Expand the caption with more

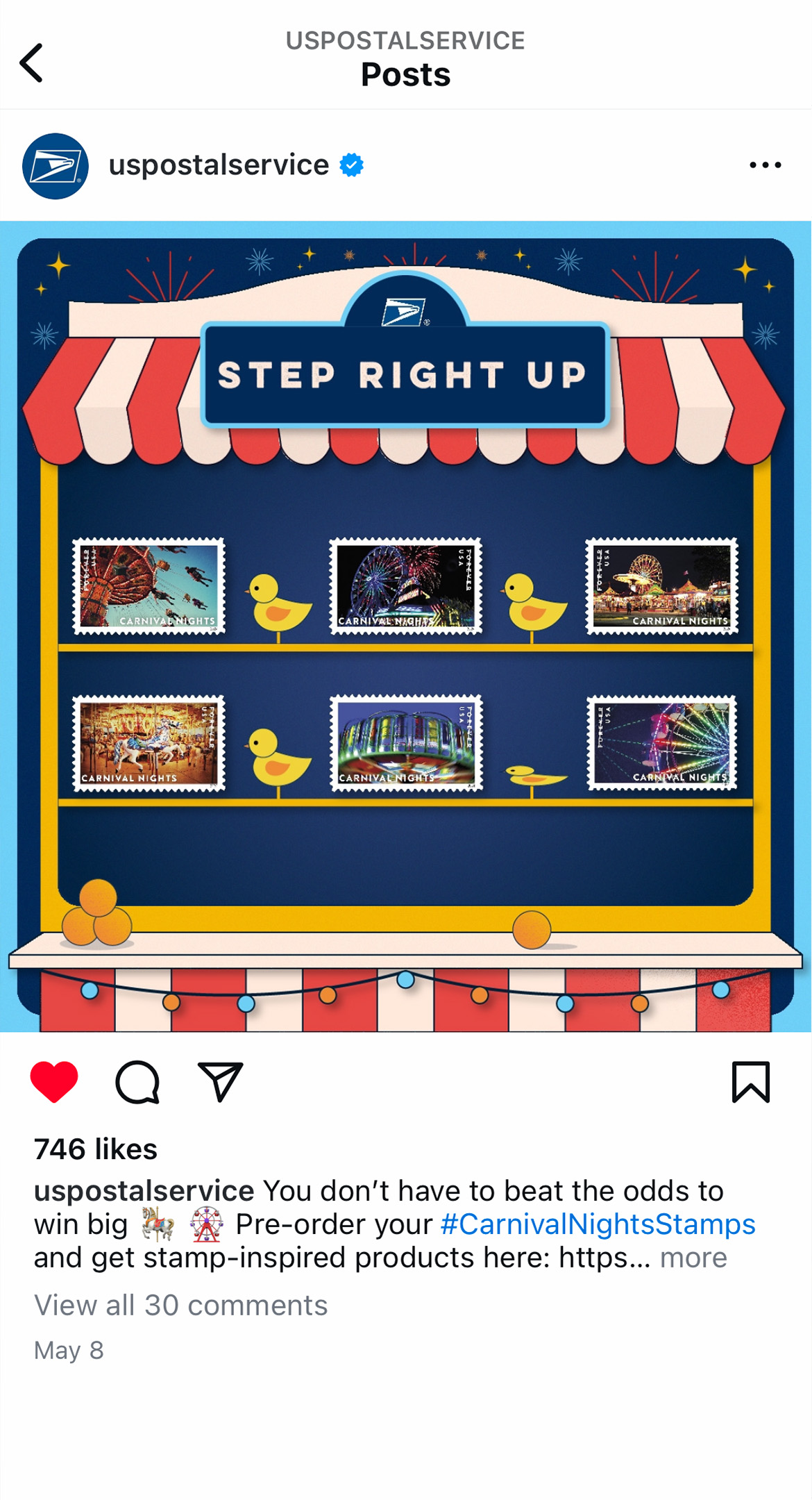[693, 1258]
